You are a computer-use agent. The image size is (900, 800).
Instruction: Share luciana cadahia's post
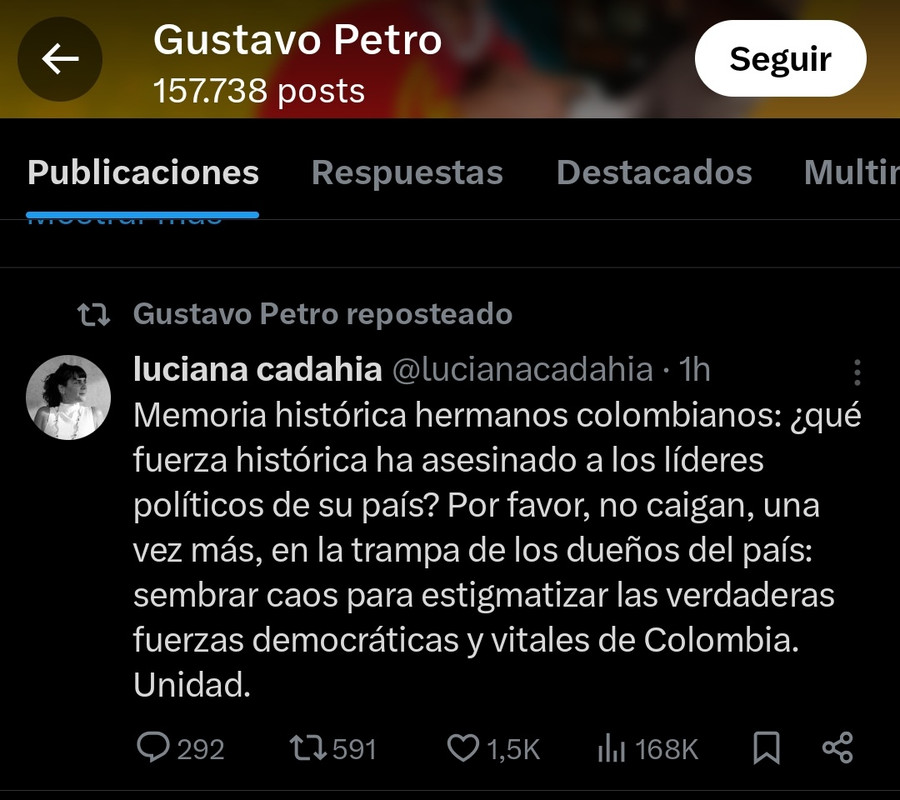click(837, 747)
